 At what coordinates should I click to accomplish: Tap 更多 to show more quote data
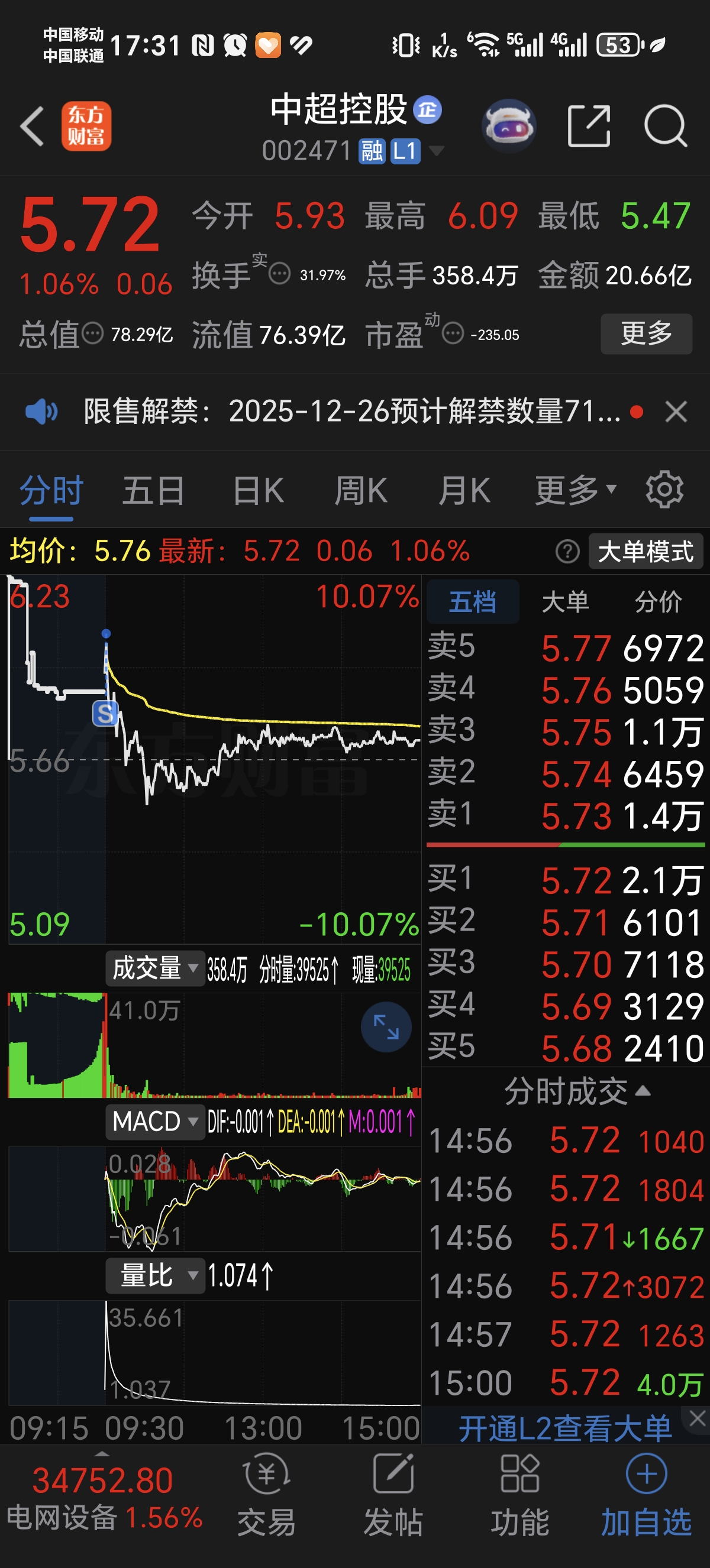(x=646, y=333)
